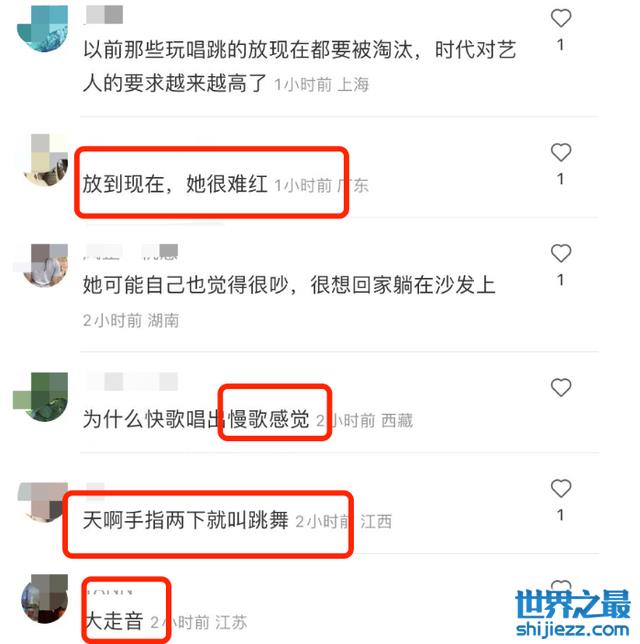Like the comment 为什么快歌唱出慢歌感觉
This screenshot has width=640, height=644.
(x=561, y=388)
